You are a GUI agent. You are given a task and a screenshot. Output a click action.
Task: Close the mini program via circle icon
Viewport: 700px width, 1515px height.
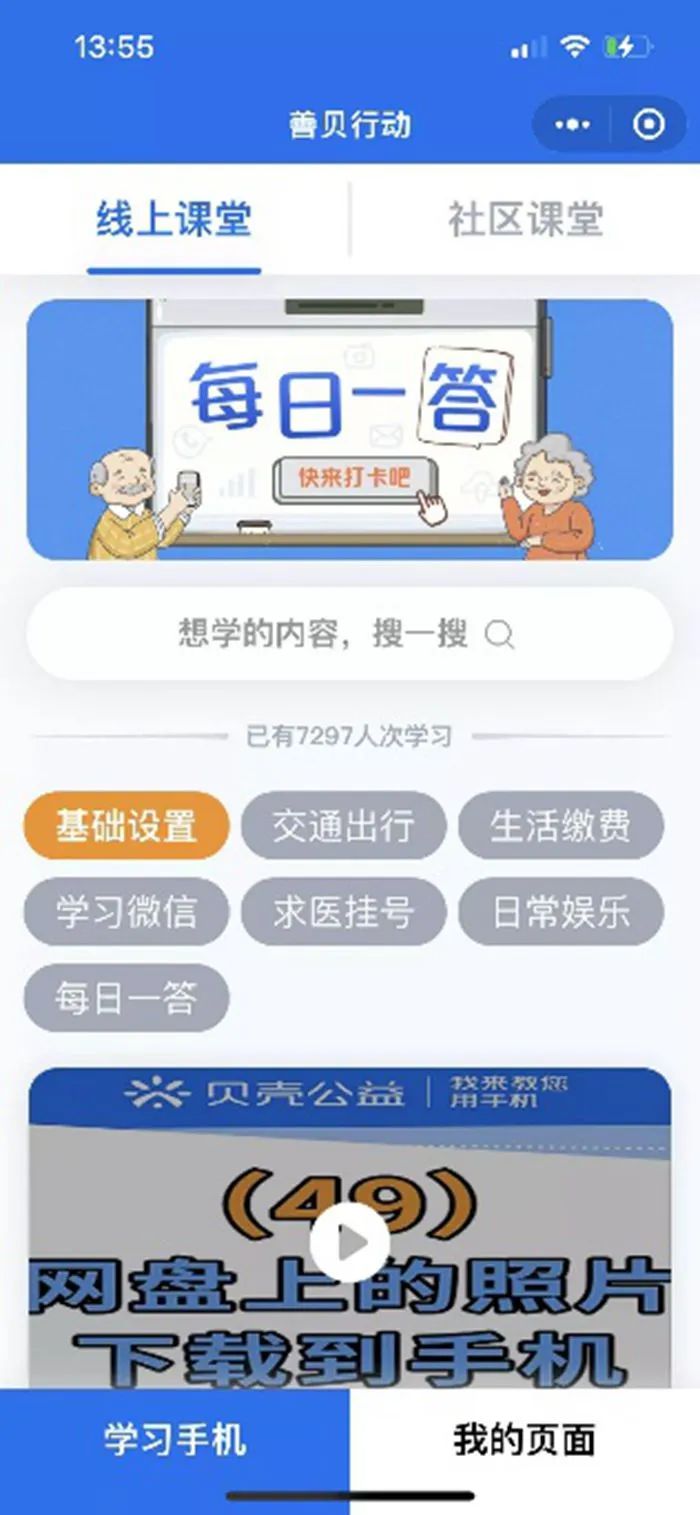click(649, 125)
